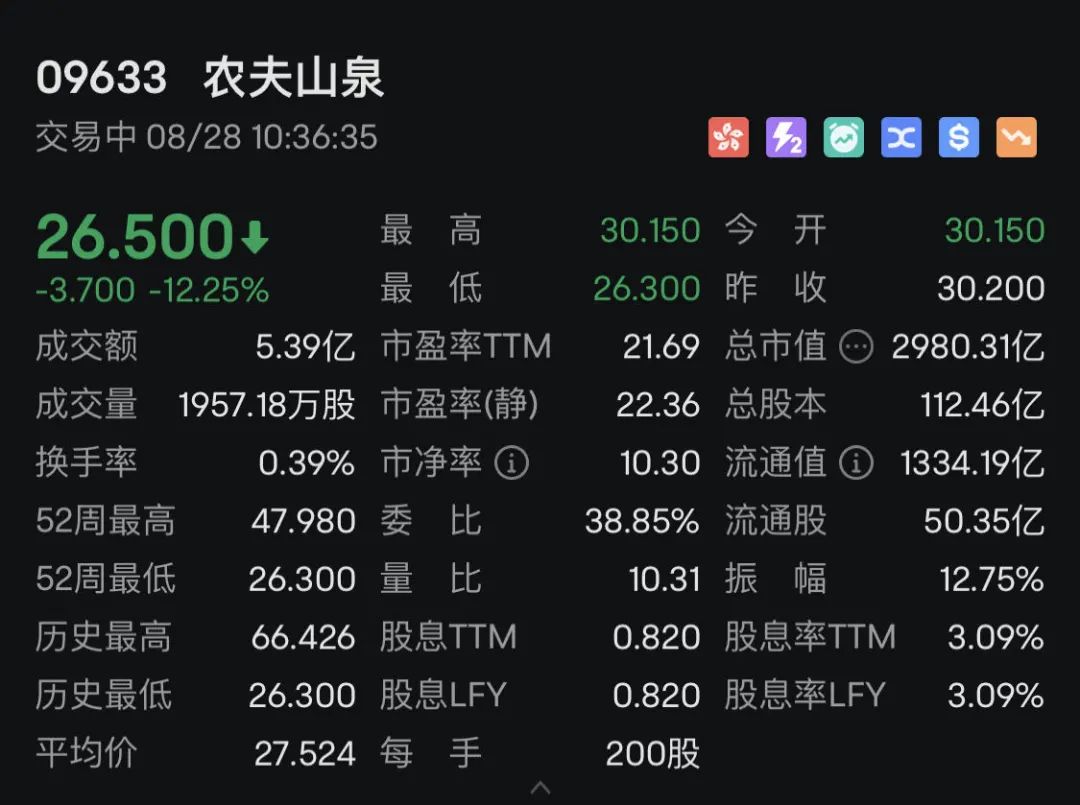
Task: Show info for 流通值
Action: click(856, 463)
